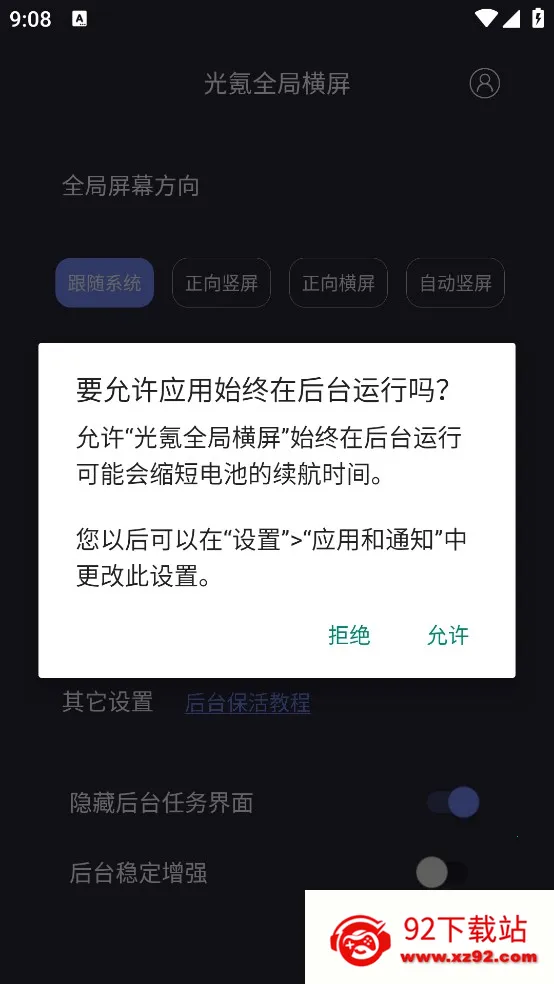
Task: Choose 正向横屏 orientation
Action: click(x=338, y=283)
